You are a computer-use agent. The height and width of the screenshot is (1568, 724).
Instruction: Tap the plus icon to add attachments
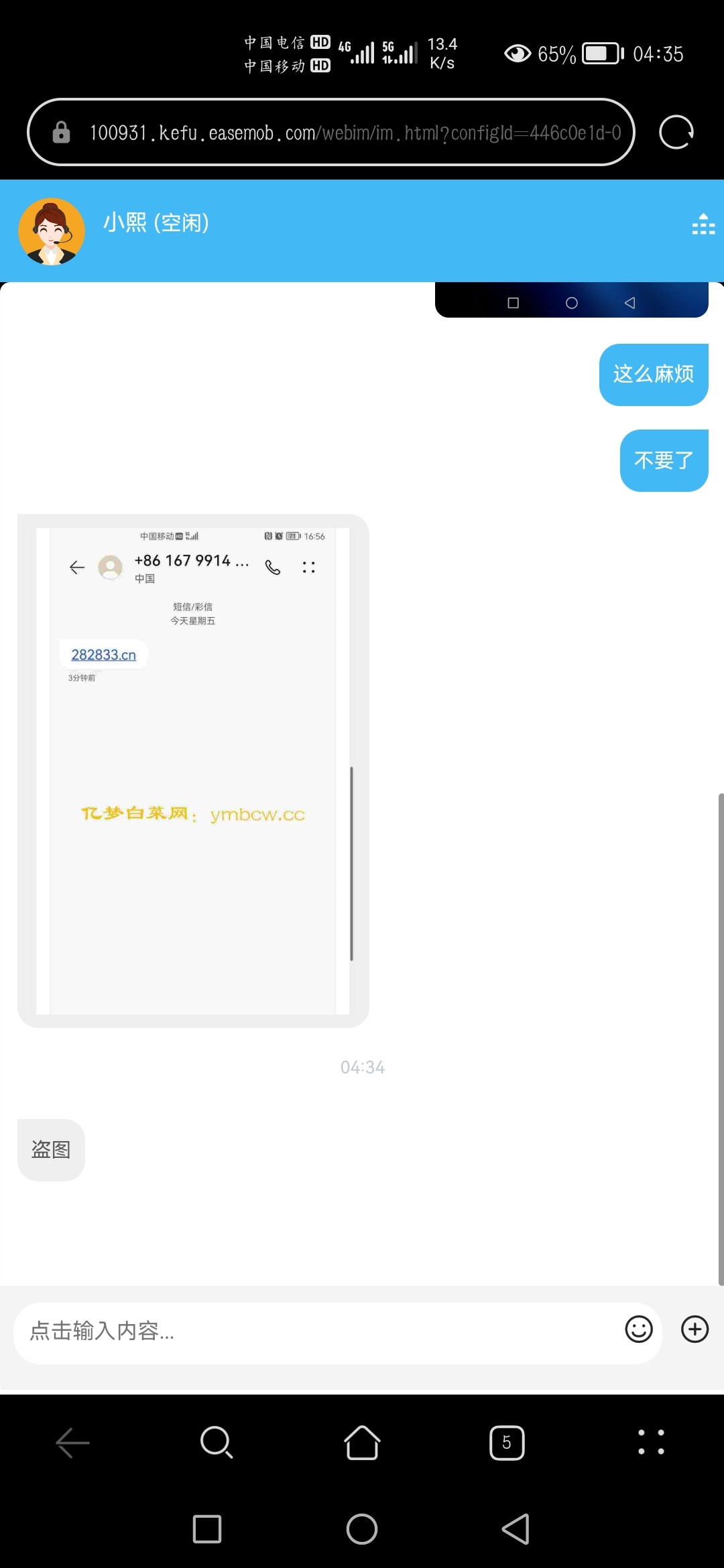[695, 1329]
